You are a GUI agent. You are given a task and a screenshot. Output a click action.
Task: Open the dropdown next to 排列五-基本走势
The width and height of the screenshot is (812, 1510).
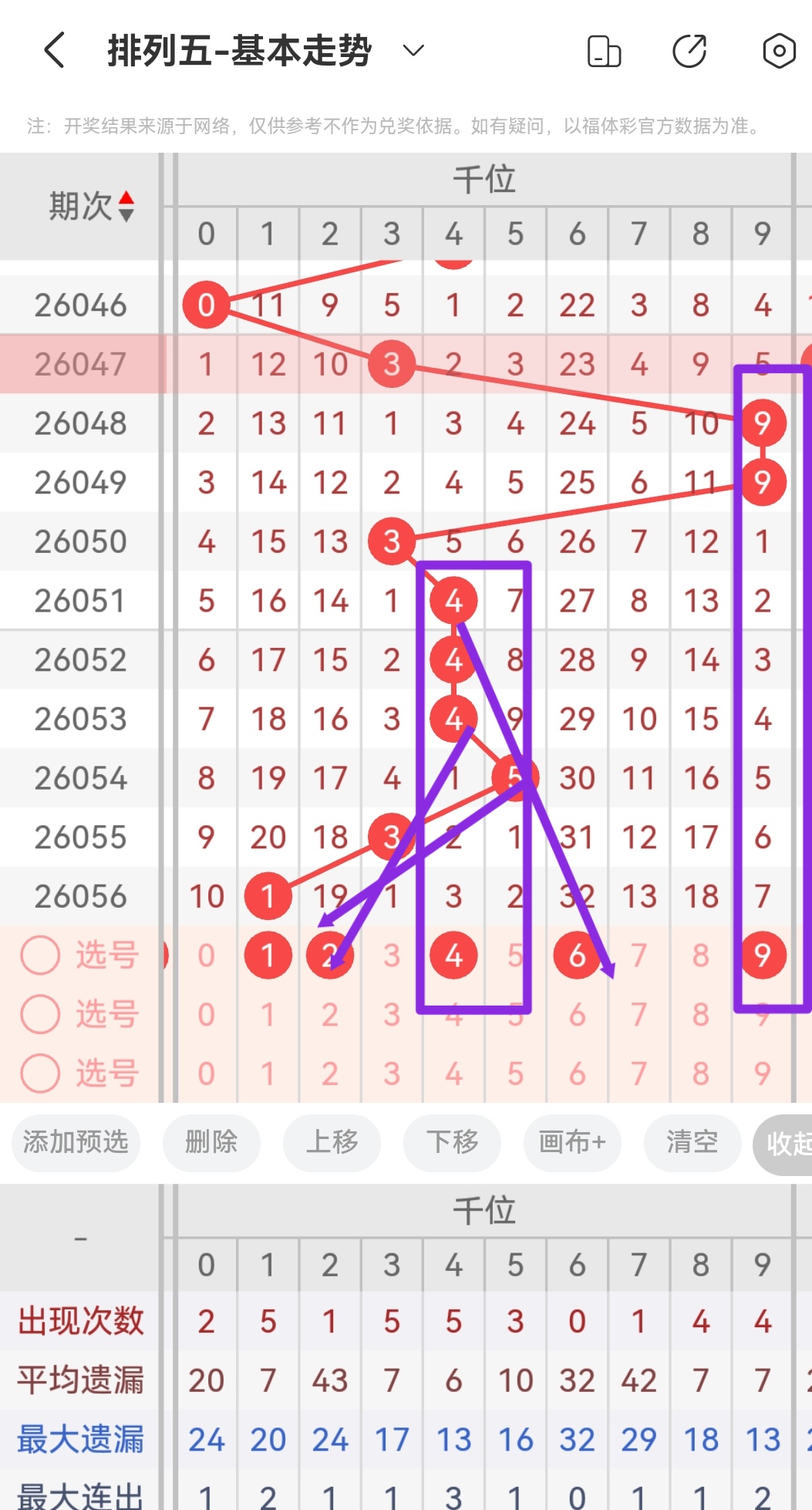(x=413, y=51)
